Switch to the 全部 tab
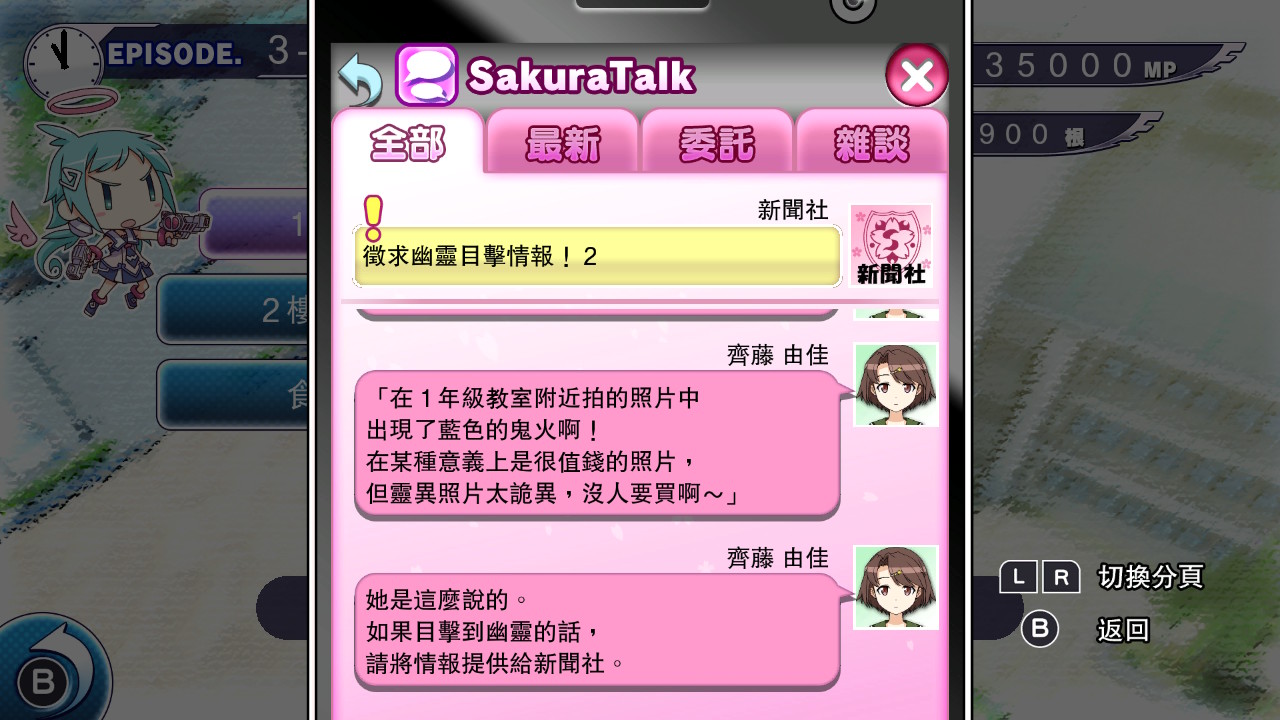The height and width of the screenshot is (720, 1280). [x=408, y=143]
